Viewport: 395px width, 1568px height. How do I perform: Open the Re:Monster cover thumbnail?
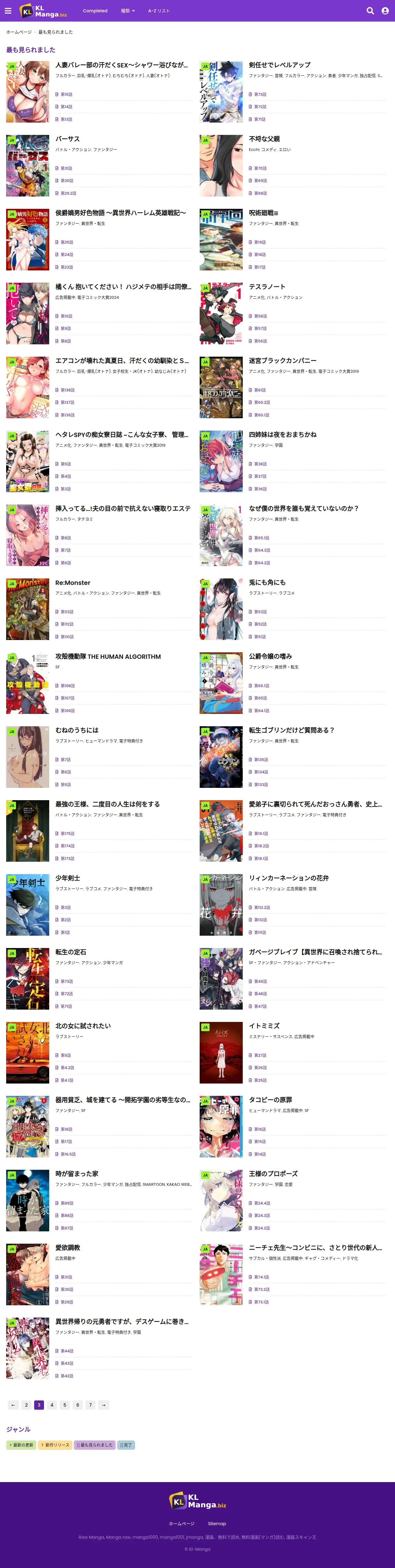(27, 609)
